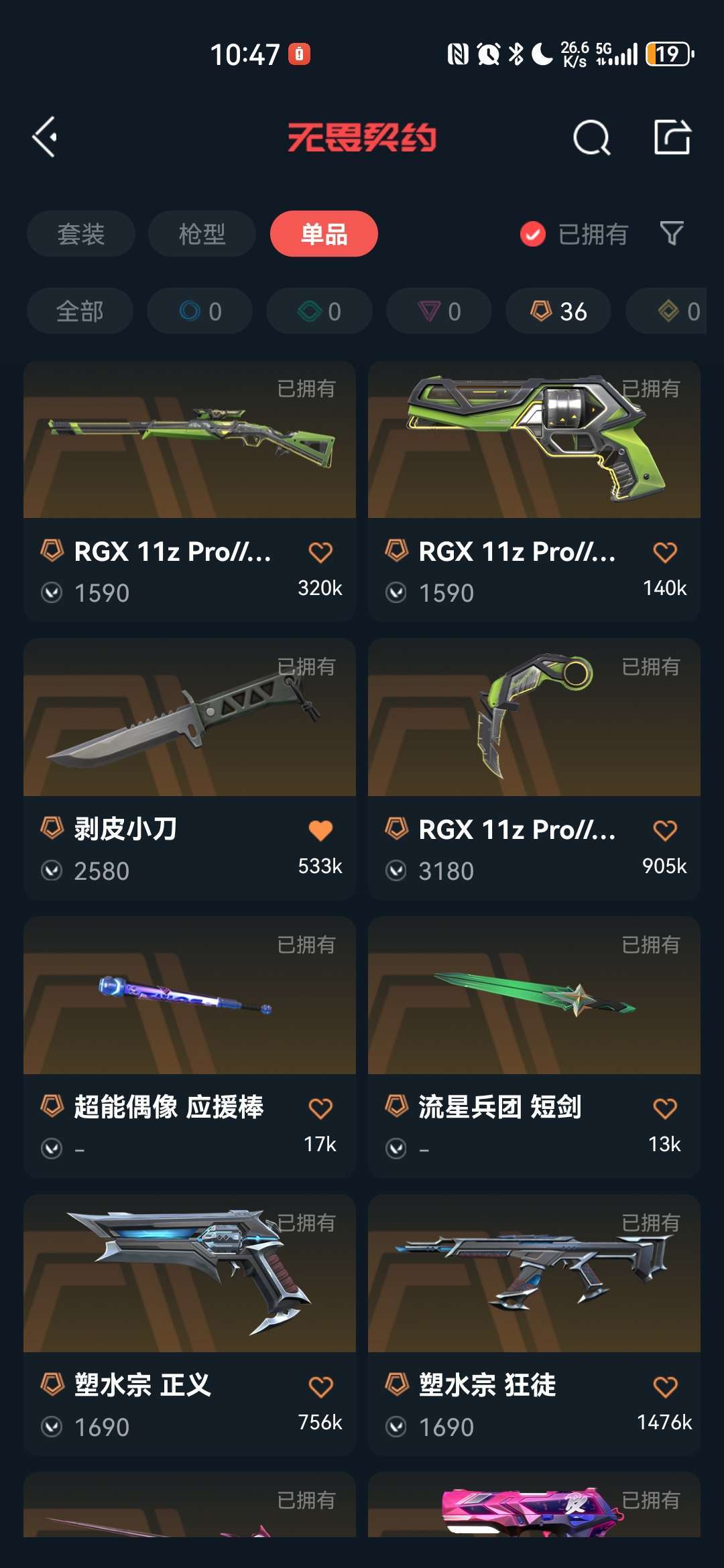
Task: Select the 全部 chip
Action: [80, 311]
